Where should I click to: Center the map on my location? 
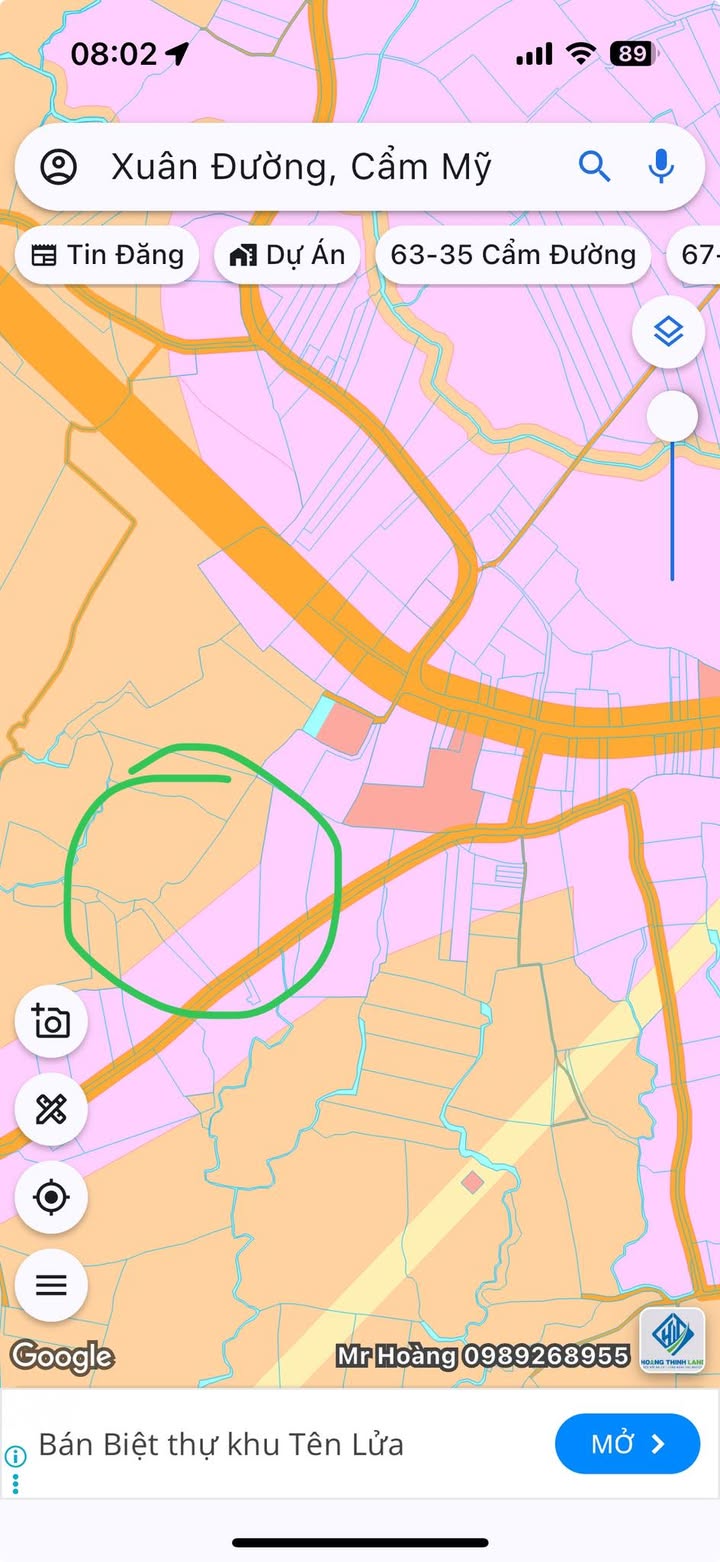[51, 1197]
